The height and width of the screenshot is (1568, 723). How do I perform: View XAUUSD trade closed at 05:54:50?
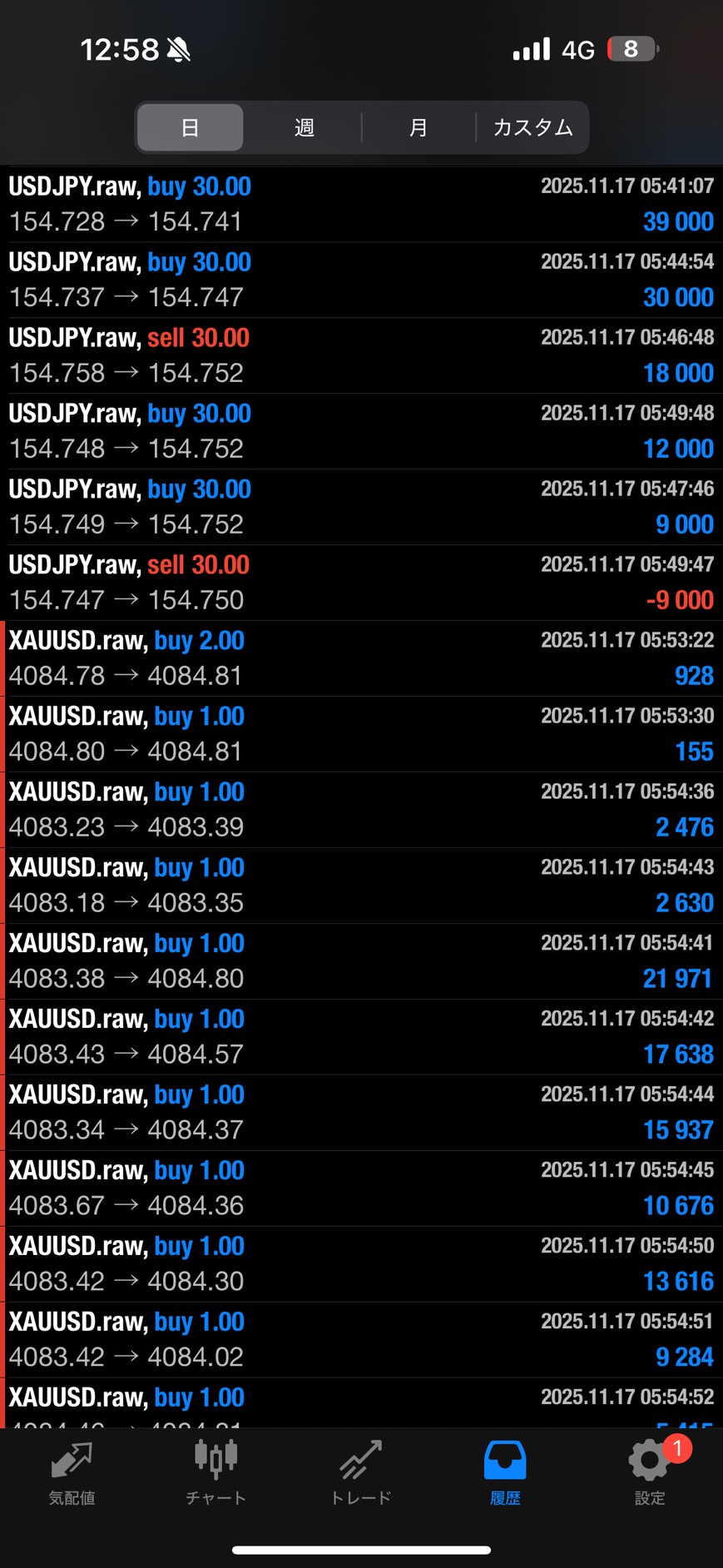(x=361, y=1264)
